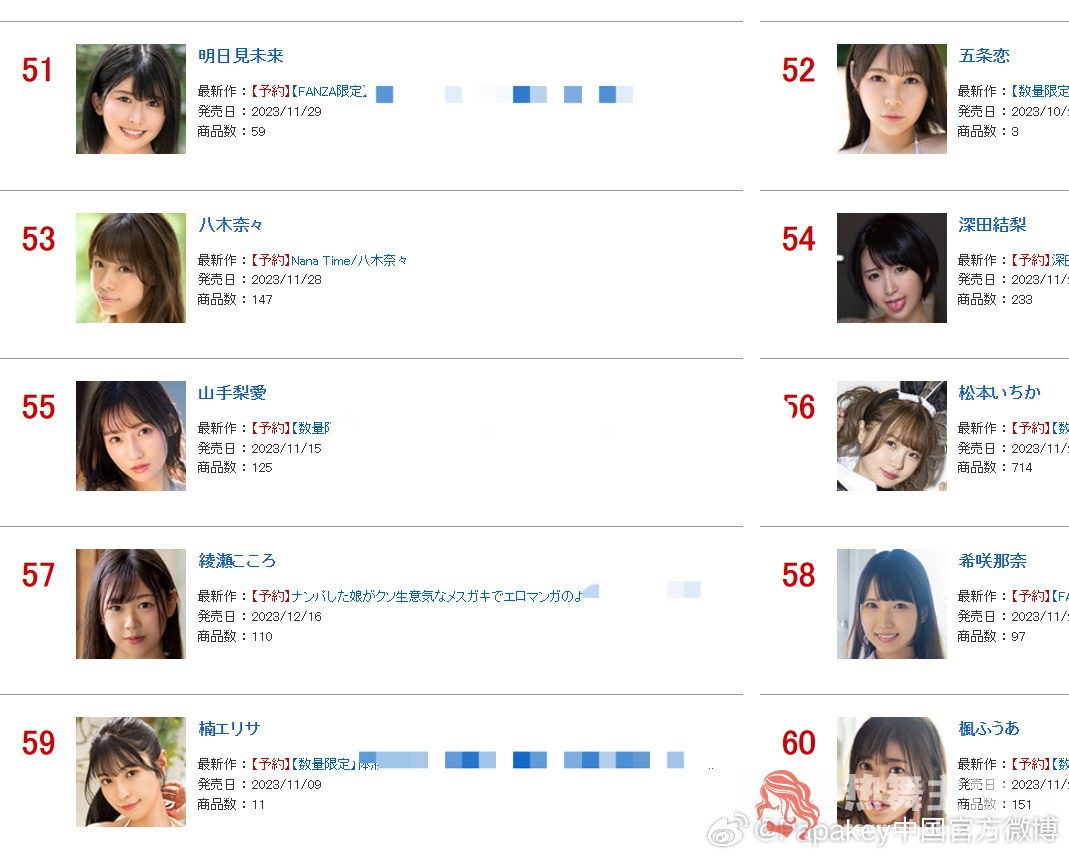Open the 松本いちか profile link

tap(999, 393)
